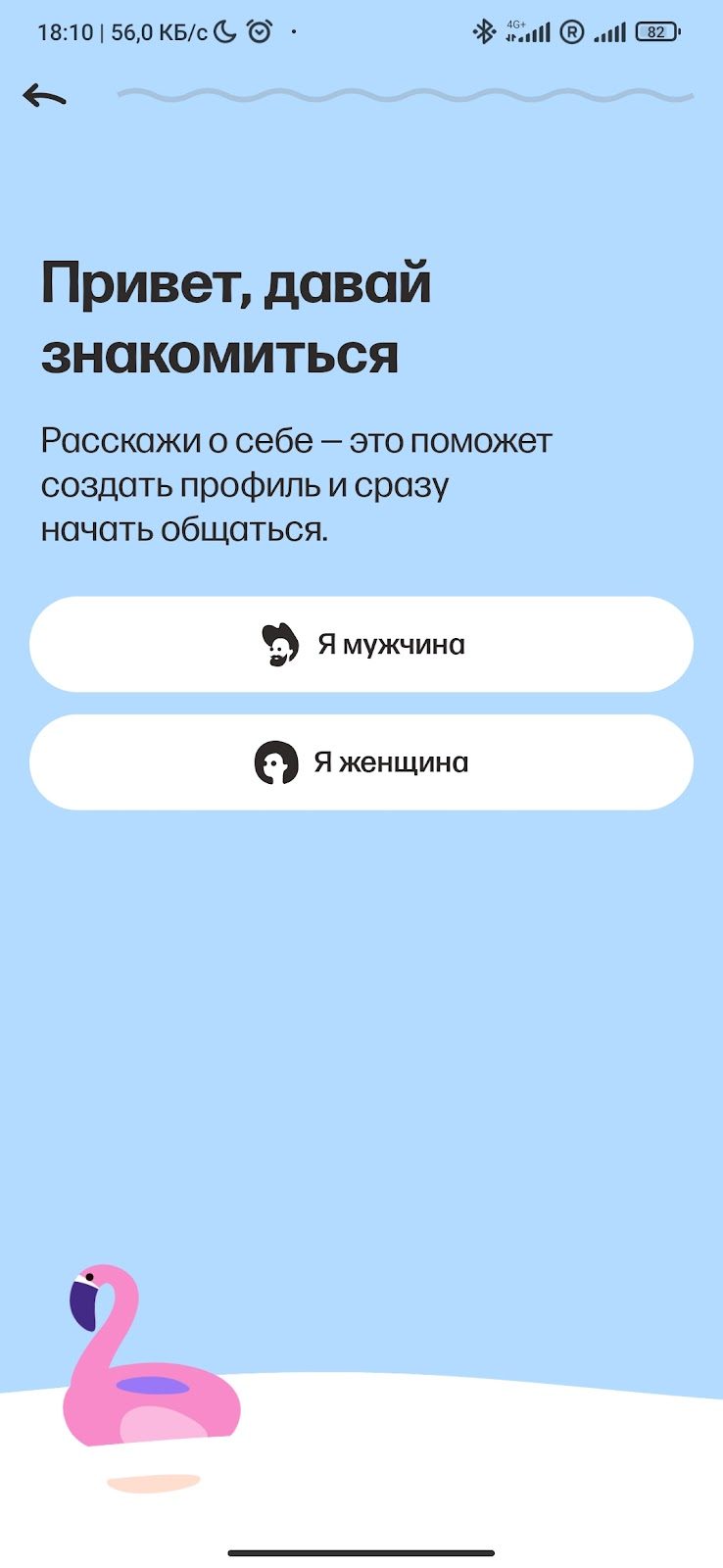Choose the 'Я женщина' option

tap(361, 762)
